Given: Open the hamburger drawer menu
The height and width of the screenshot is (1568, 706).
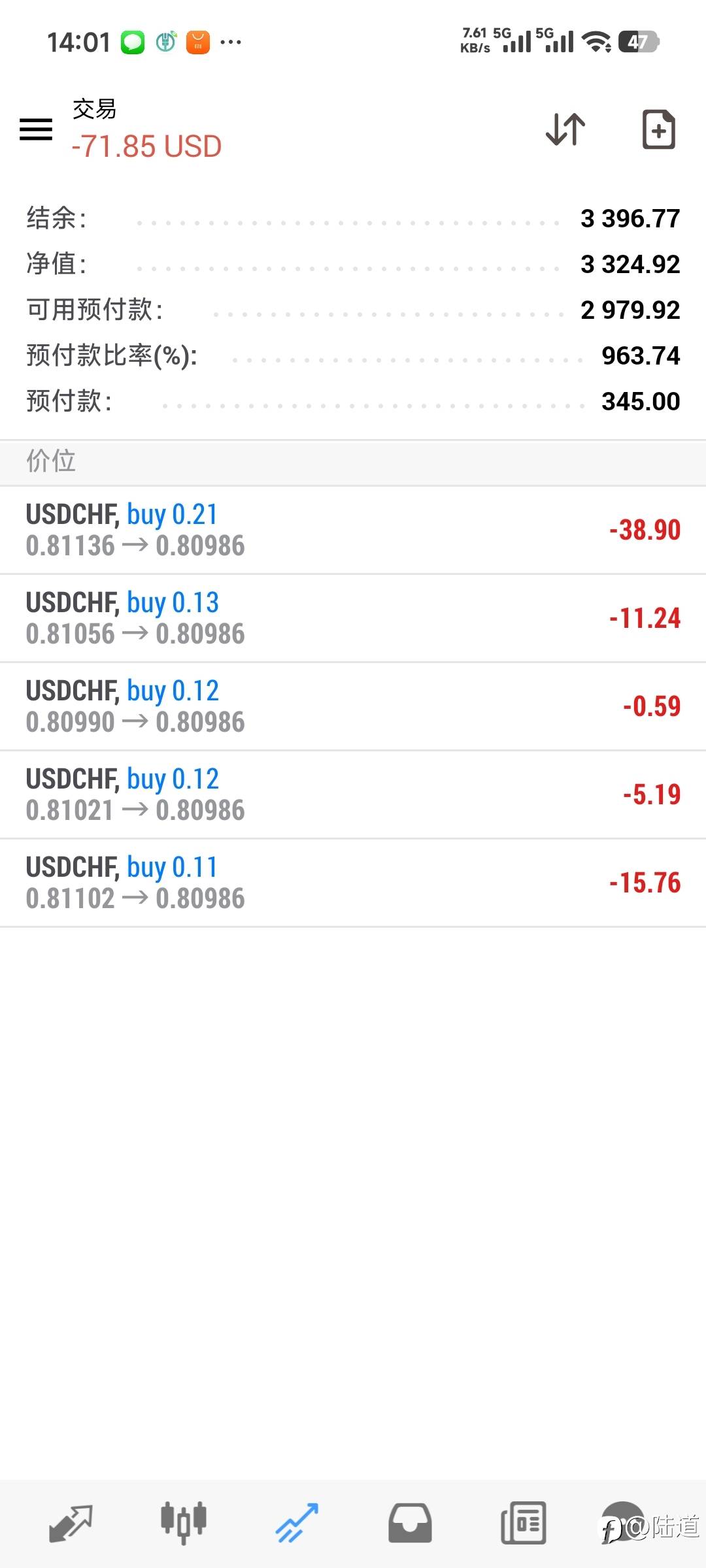Looking at the screenshot, I should pos(36,129).
